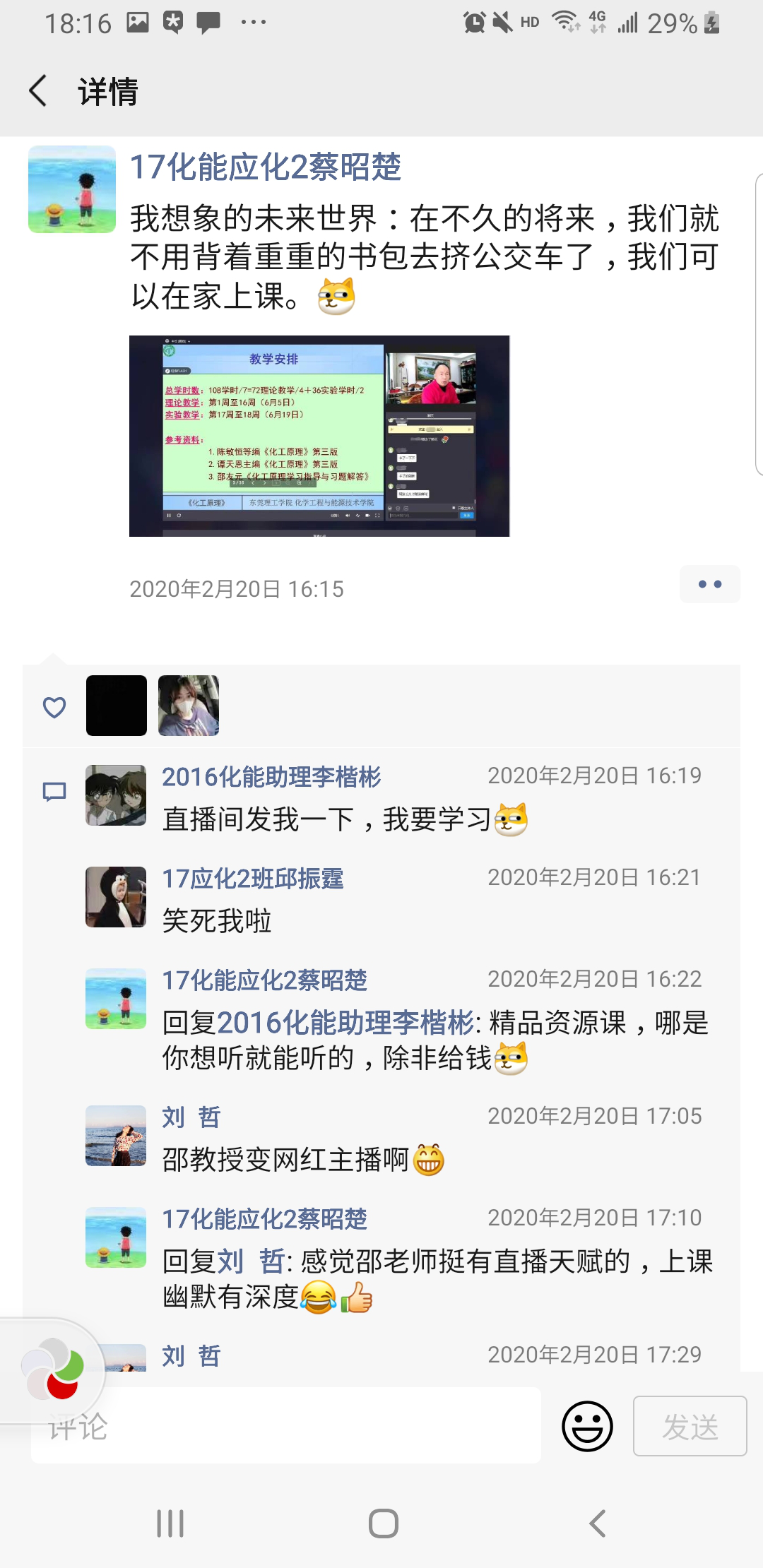The width and height of the screenshot is (763, 1568).
Task: Reply to 直播间发我一下 comment
Action: coord(326,819)
